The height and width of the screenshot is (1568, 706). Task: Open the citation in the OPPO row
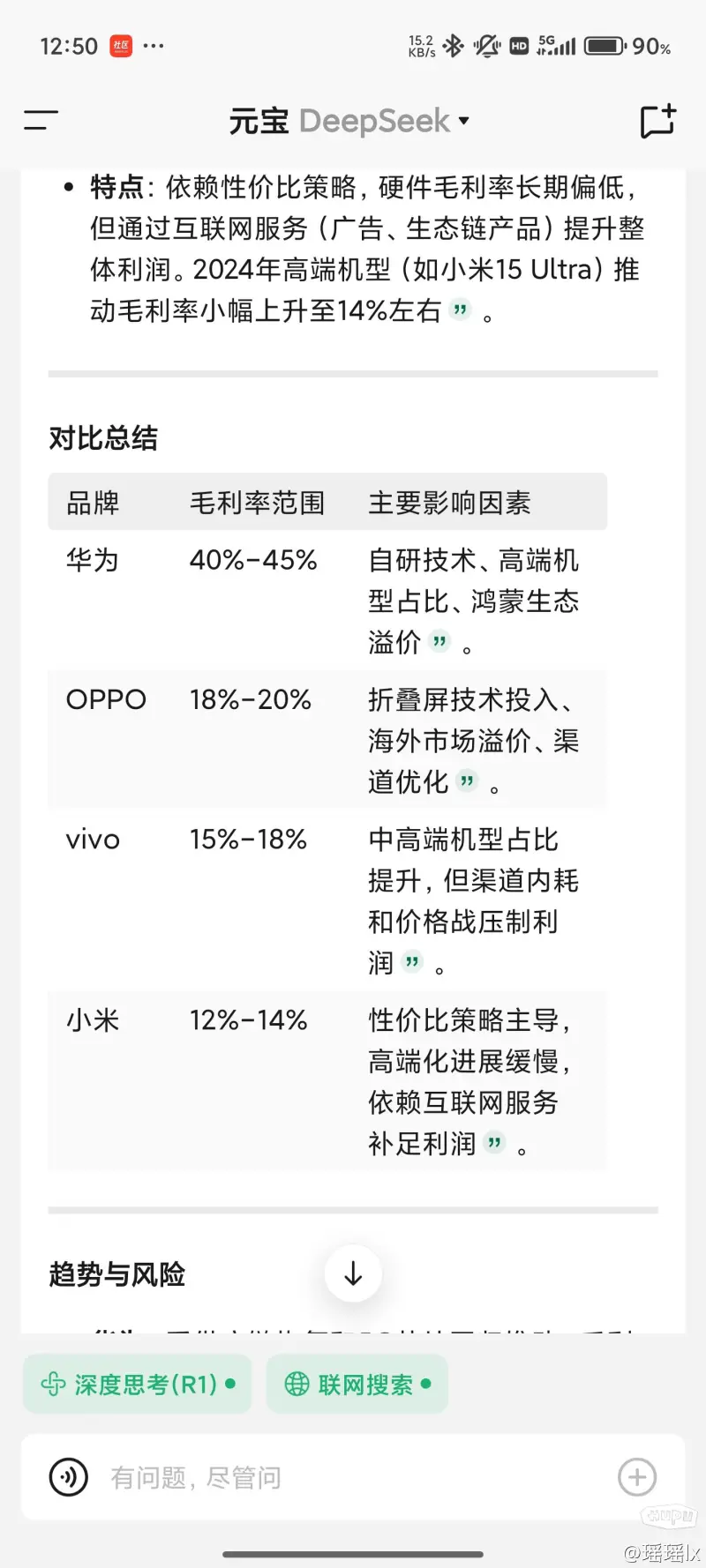click(x=467, y=780)
